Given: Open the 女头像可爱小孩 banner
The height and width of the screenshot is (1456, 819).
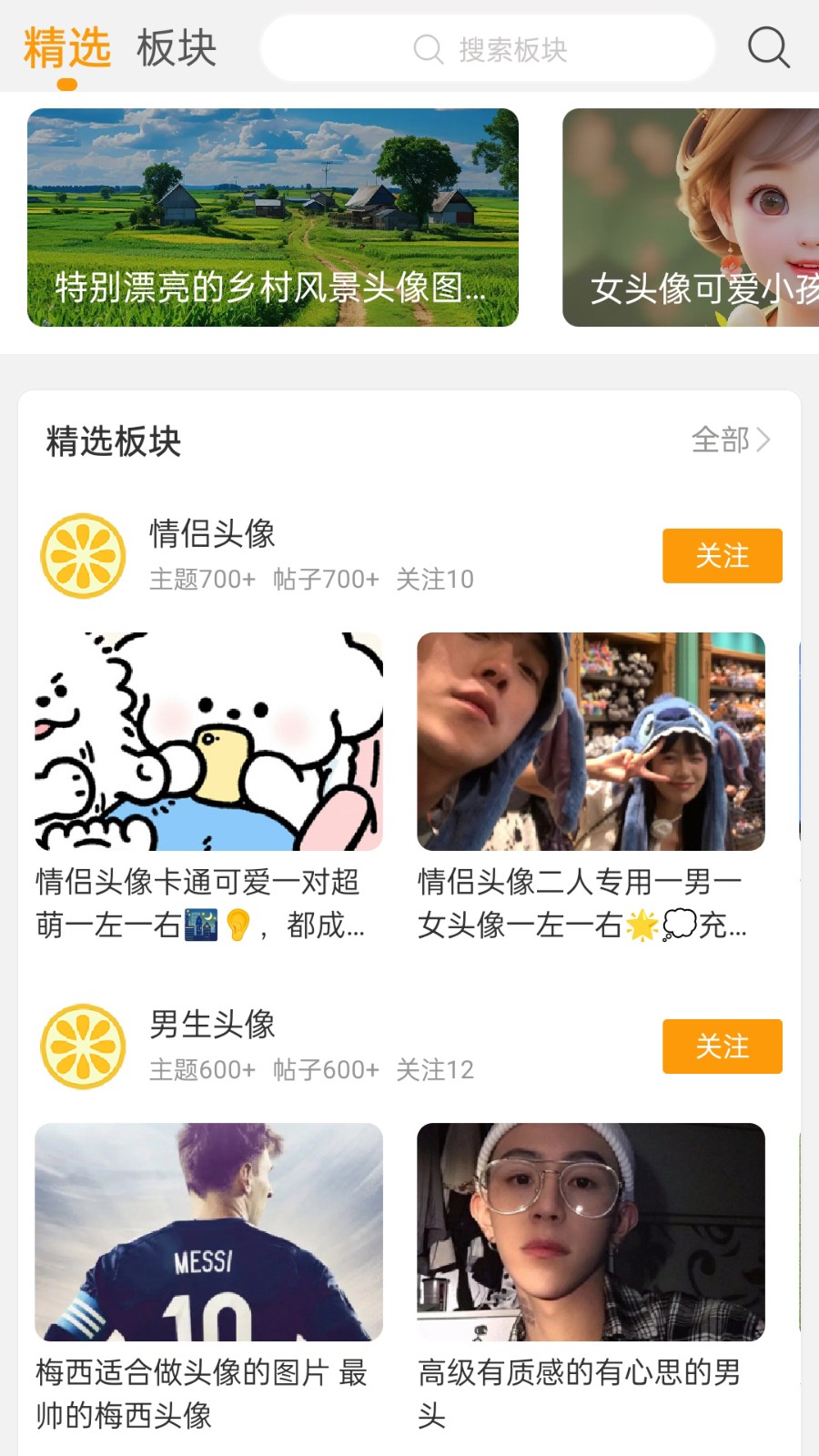Looking at the screenshot, I should tap(692, 217).
